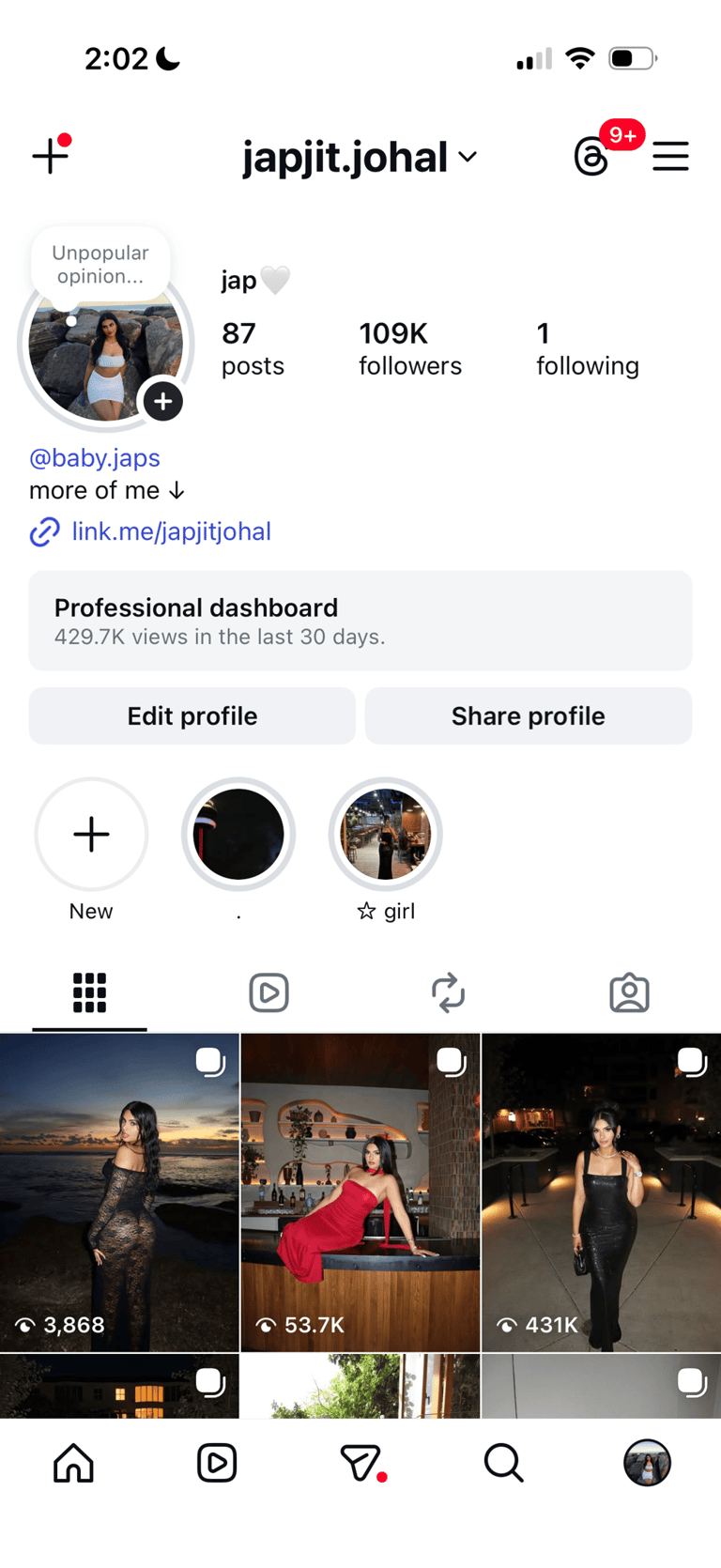Open the post with 431K views

(601, 1192)
